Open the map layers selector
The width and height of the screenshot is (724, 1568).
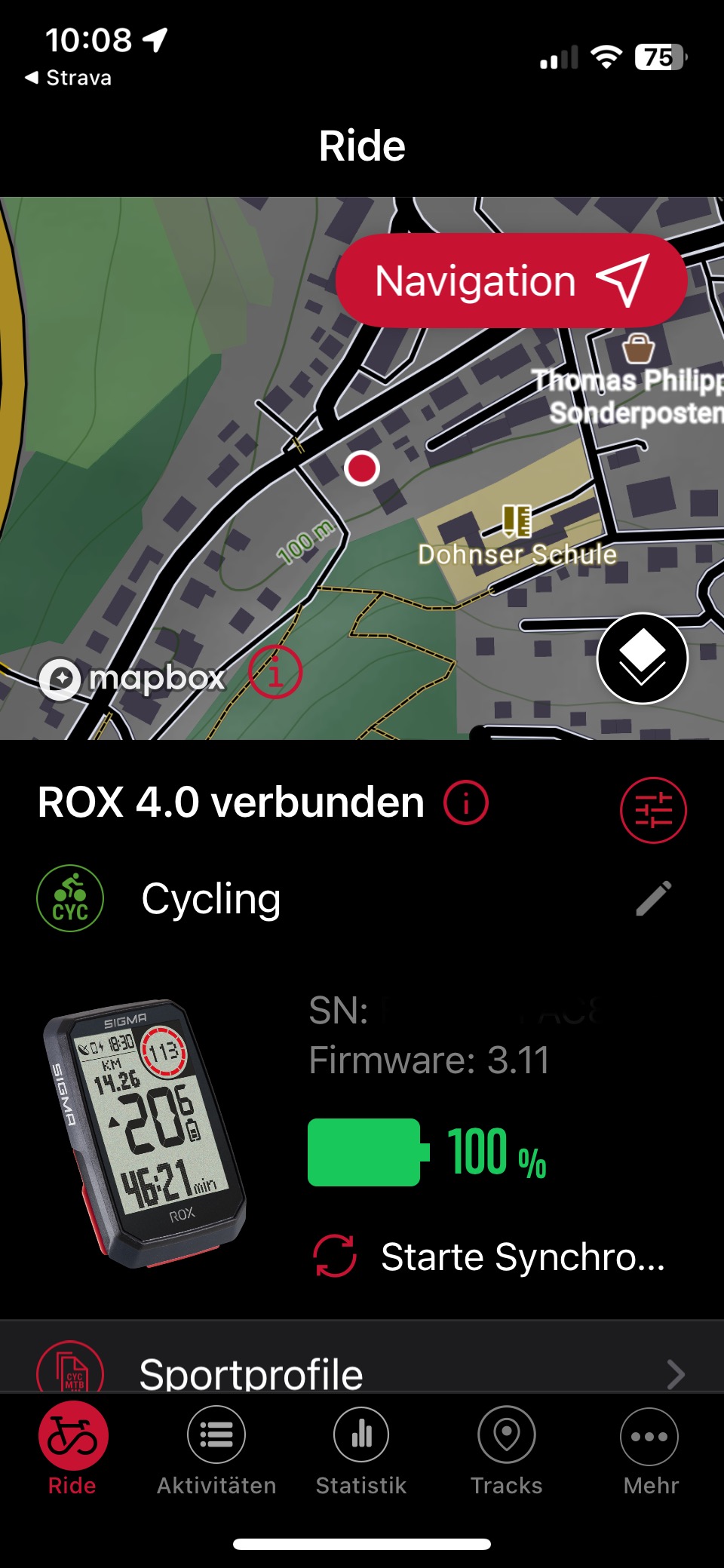coord(642,658)
